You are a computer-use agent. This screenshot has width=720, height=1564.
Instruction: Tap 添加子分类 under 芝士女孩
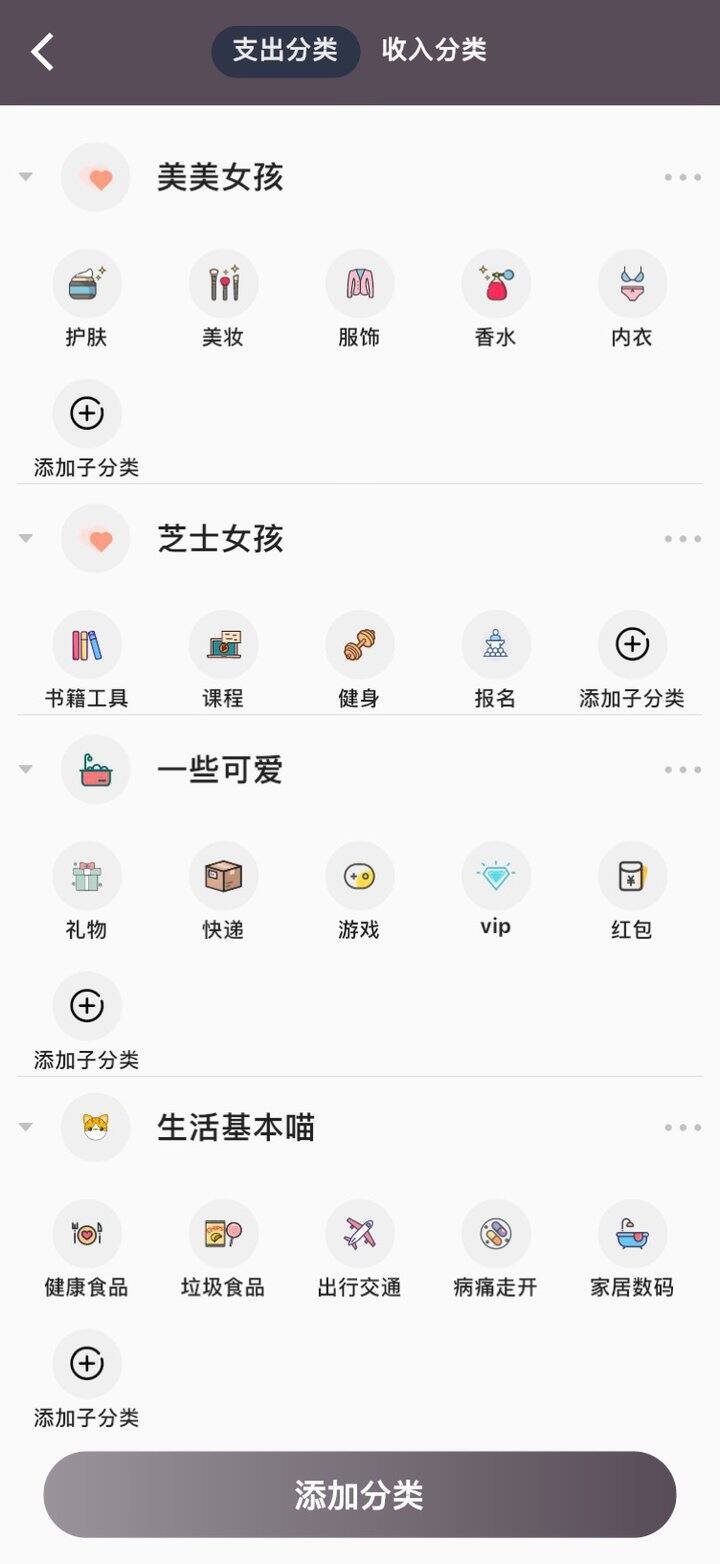pyautogui.click(x=632, y=660)
